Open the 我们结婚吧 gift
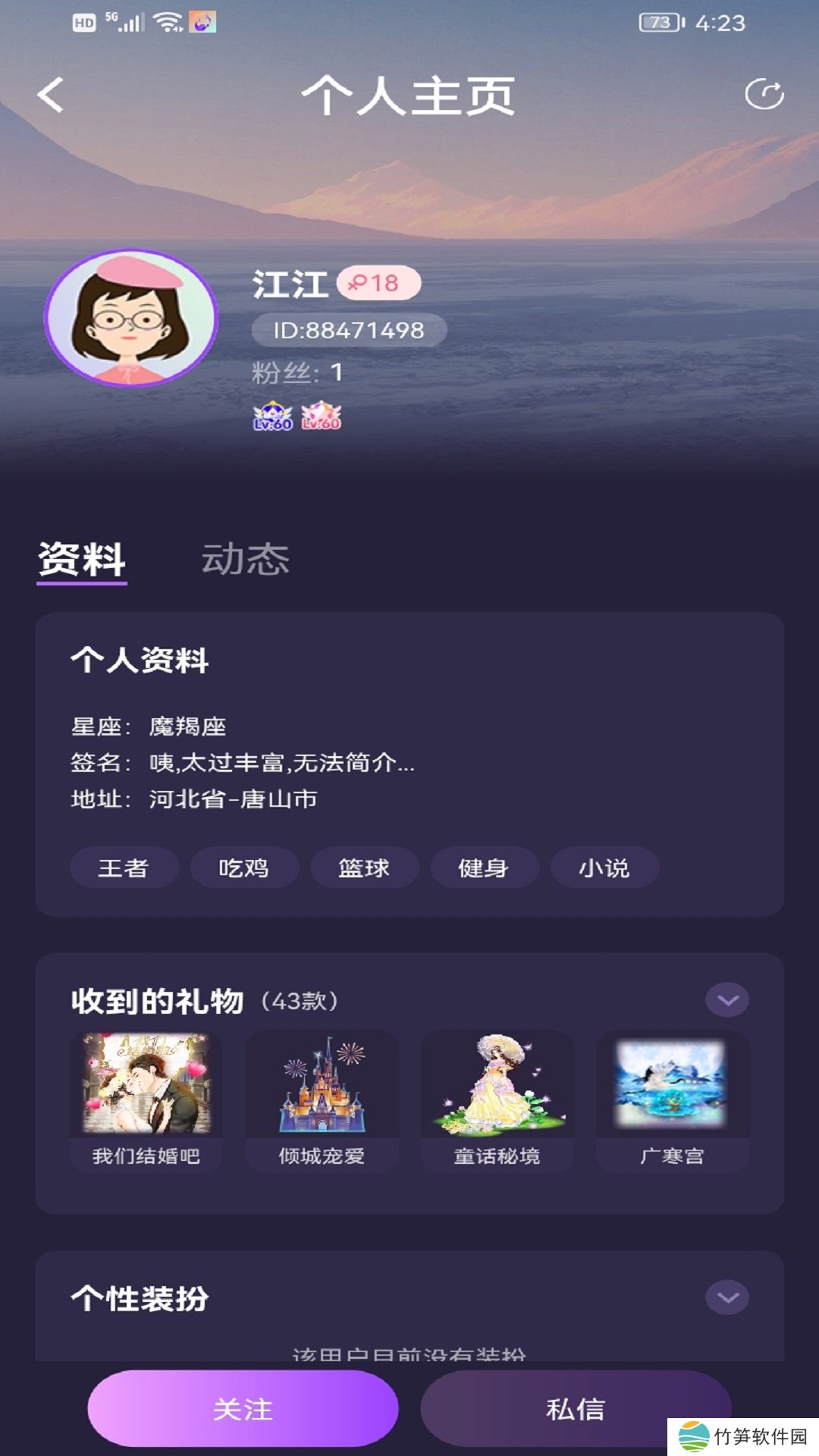Image resolution: width=819 pixels, height=1456 pixels. click(x=146, y=1101)
